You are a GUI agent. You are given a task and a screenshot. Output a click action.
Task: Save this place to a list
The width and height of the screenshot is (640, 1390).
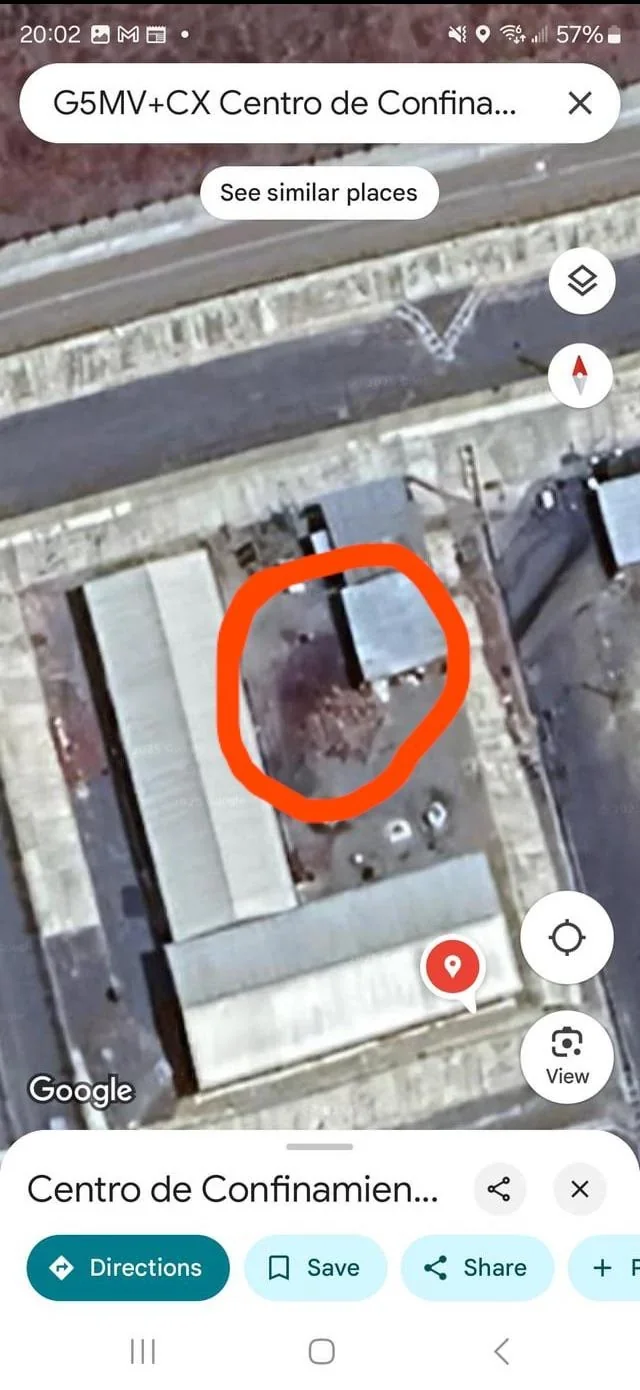(x=315, y=1268)
